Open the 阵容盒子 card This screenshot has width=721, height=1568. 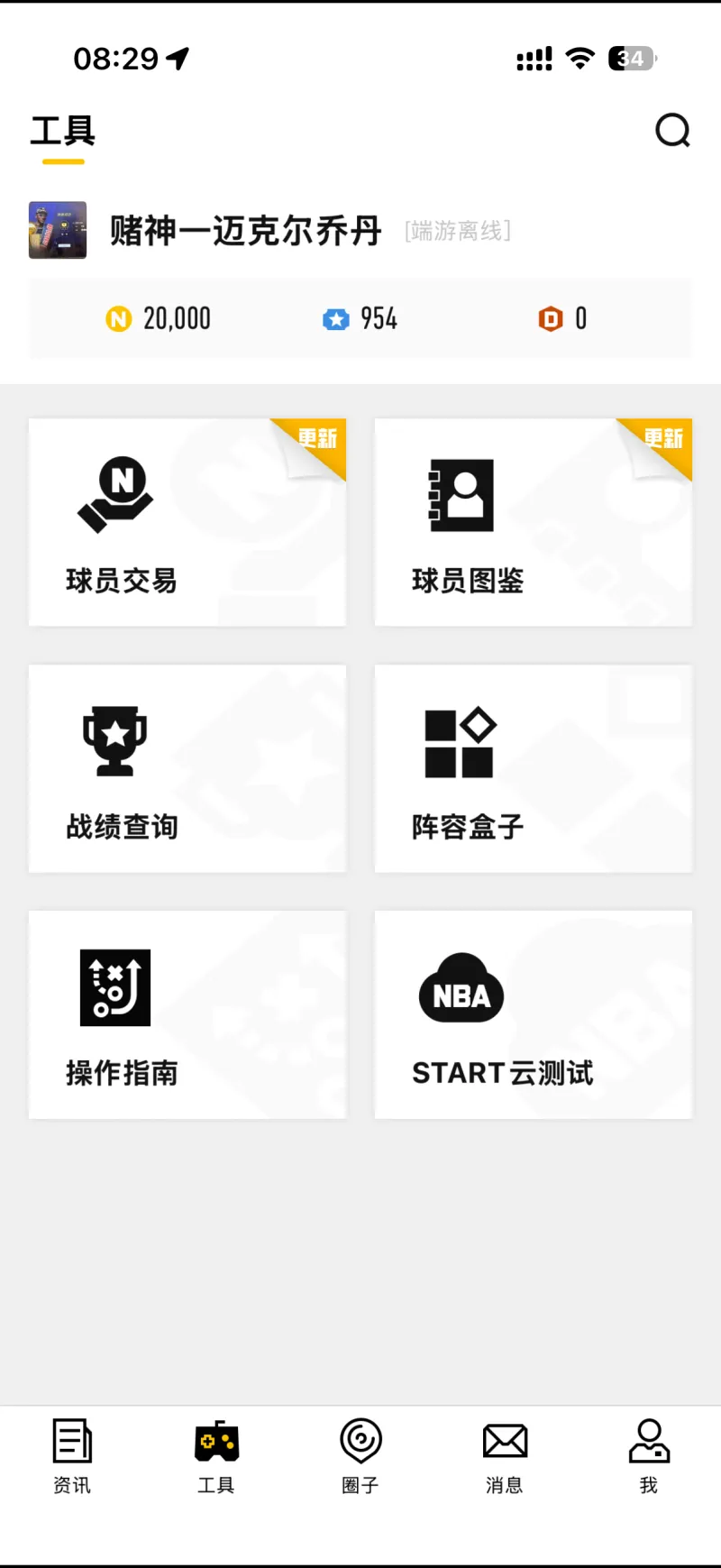click(x=533, y=768)
